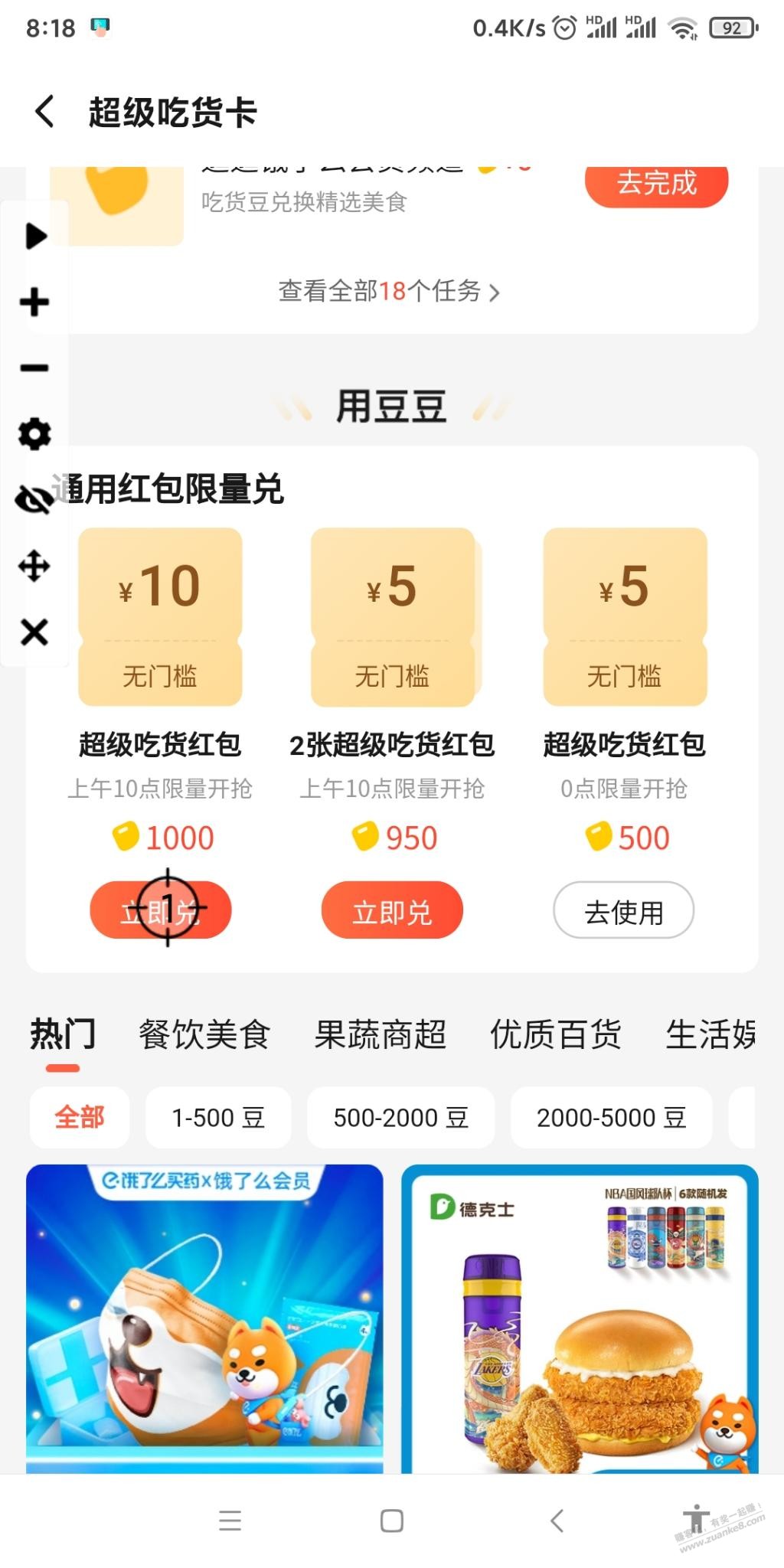Tap the floating toolbar play icon
This screenshot has height=1568, width=784.
(x=35, y=236)
